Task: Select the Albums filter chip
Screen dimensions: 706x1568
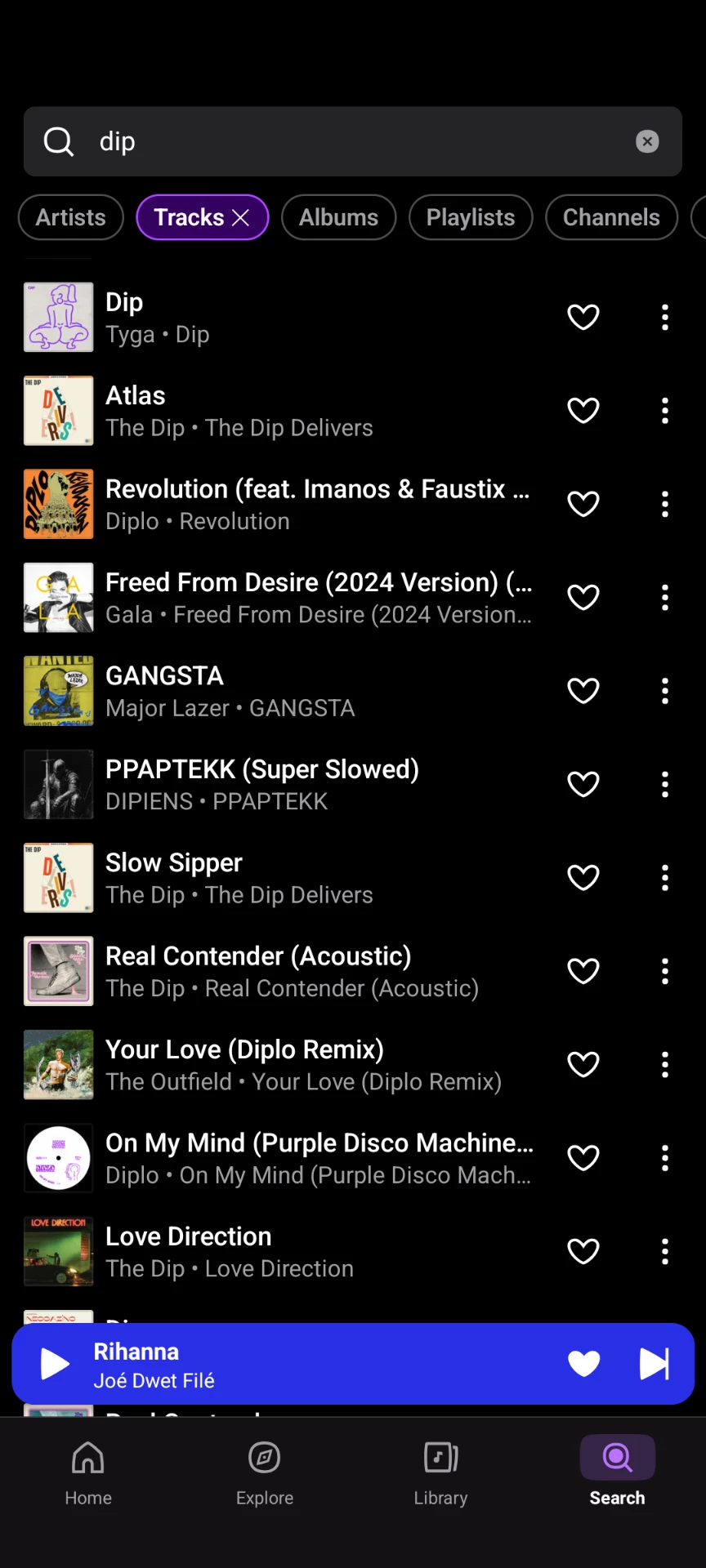Action: [x=338, y=217]
